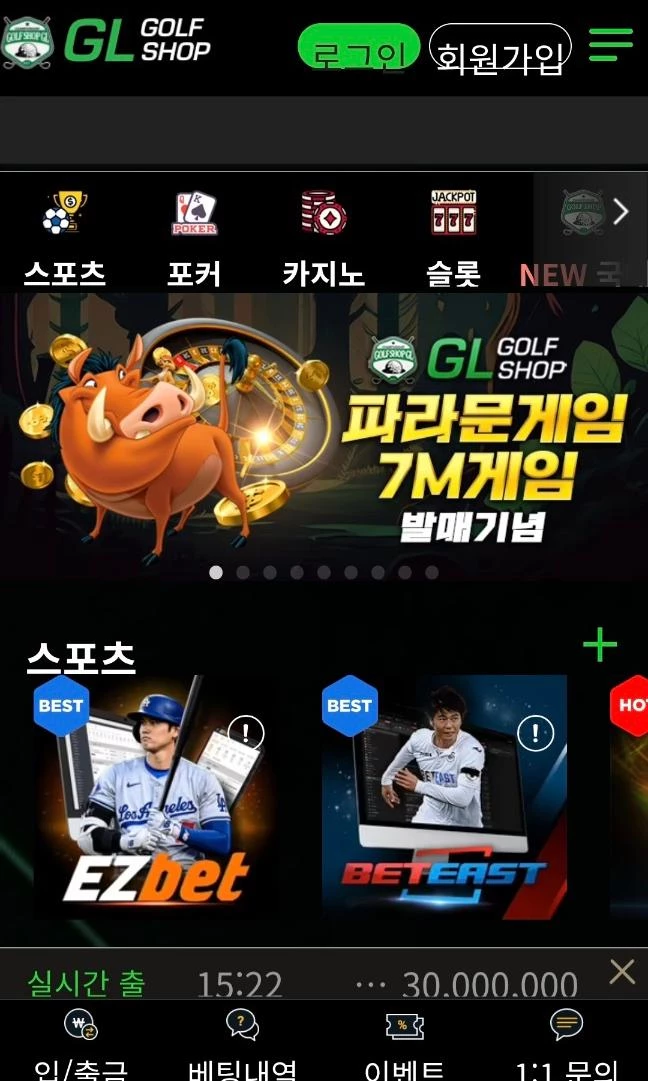
Task: Select the 포커 category tab
Action: pyautogui.click(x=194, y=236)
